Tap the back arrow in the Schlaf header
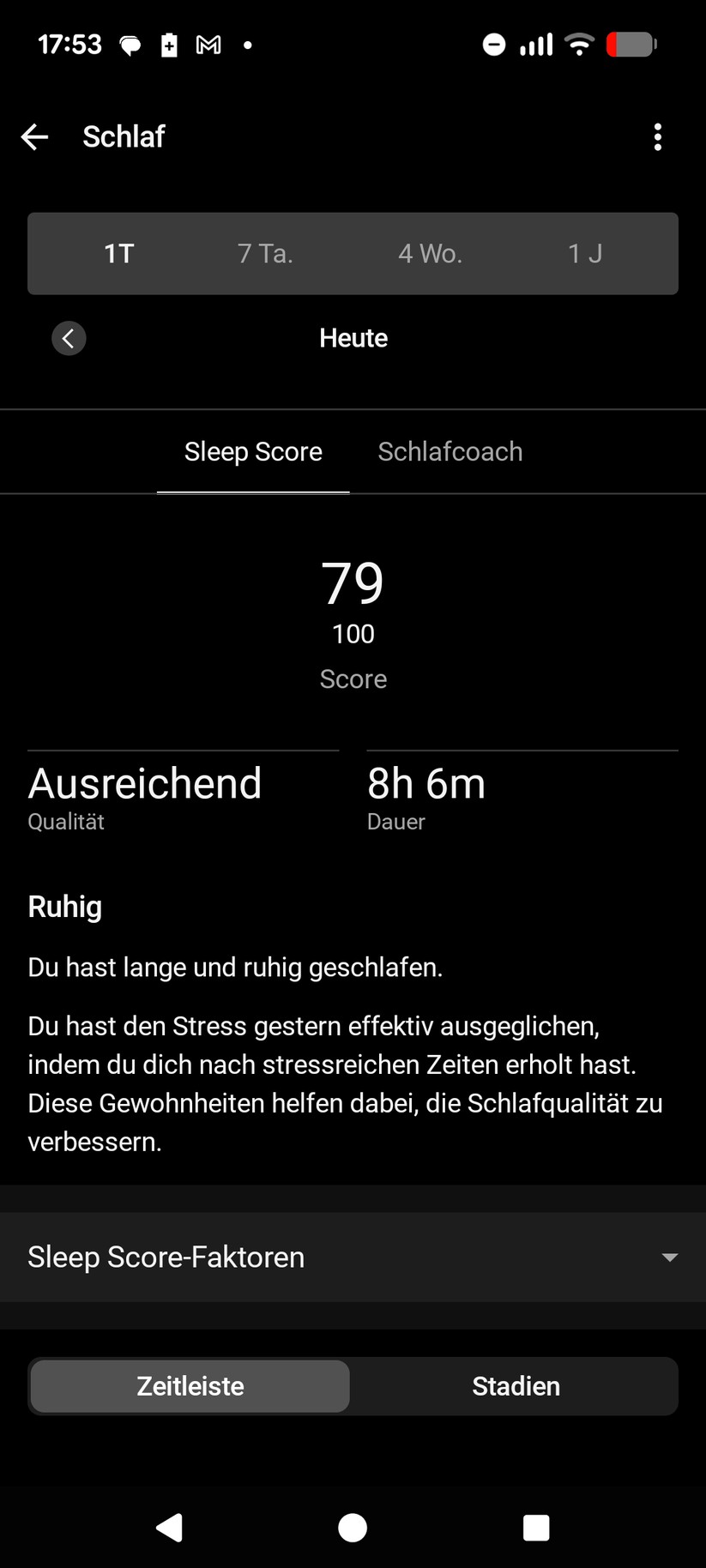The image size is (706, 1568). (34, 136)
